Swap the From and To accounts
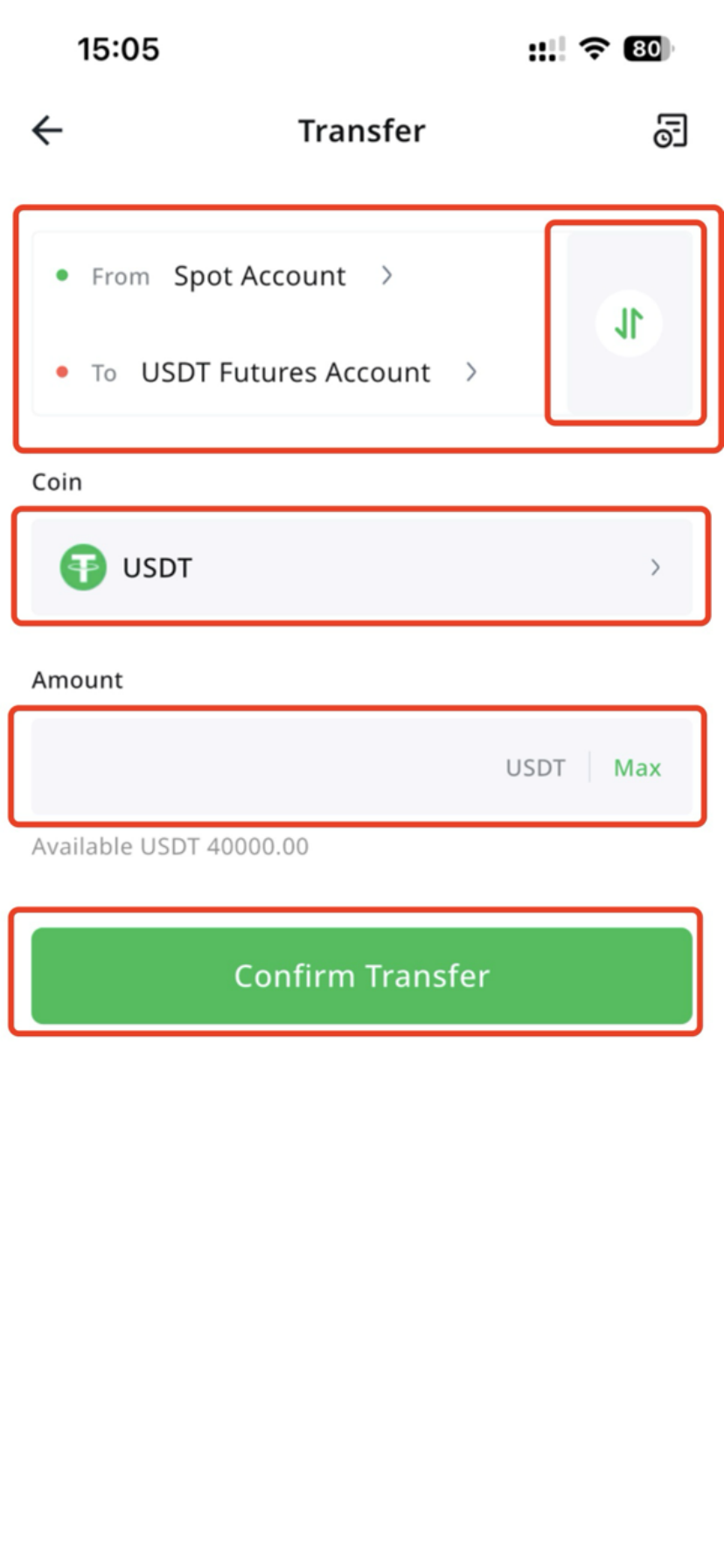Viewport: 724px width, 1568px height. pos(628,324)
